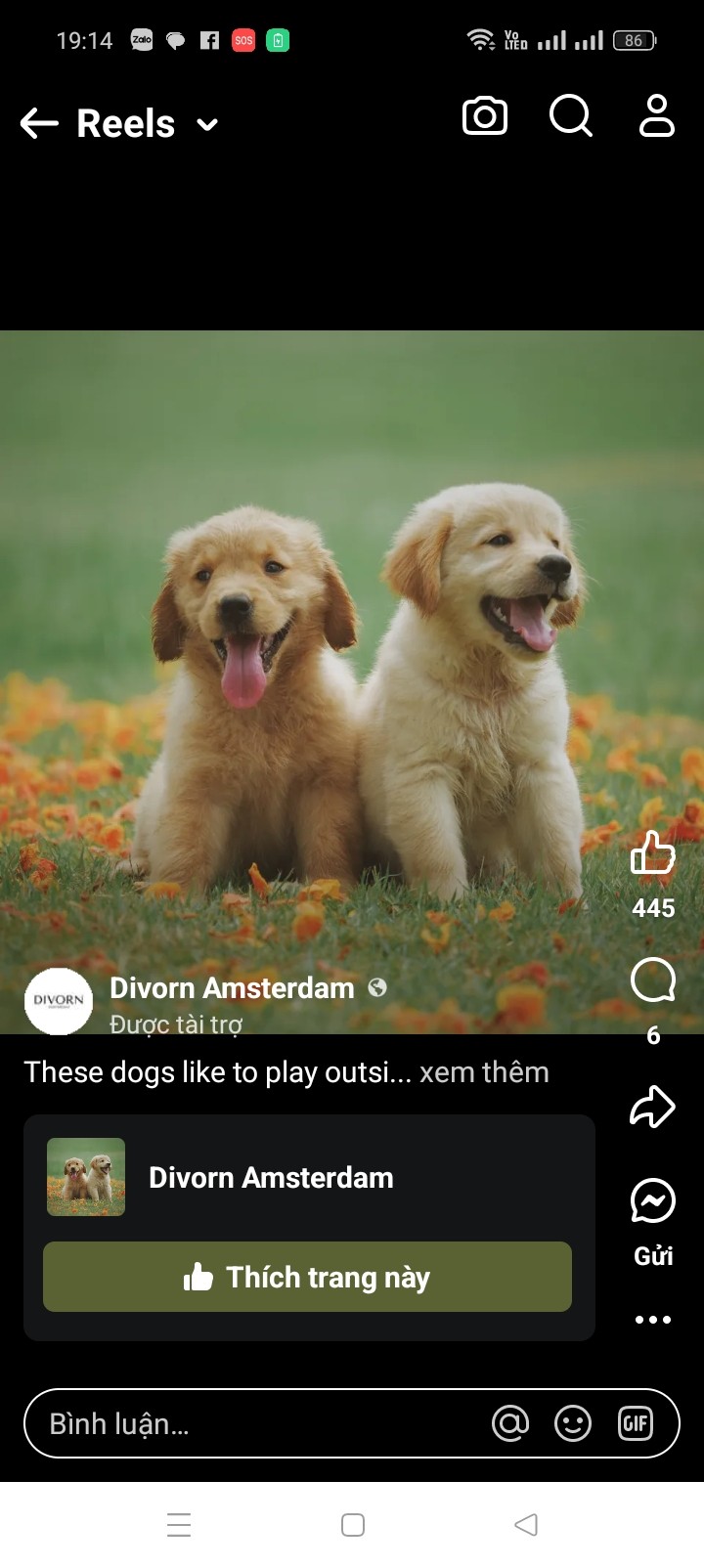
Task: Open your profile icon
Action: 656,116
